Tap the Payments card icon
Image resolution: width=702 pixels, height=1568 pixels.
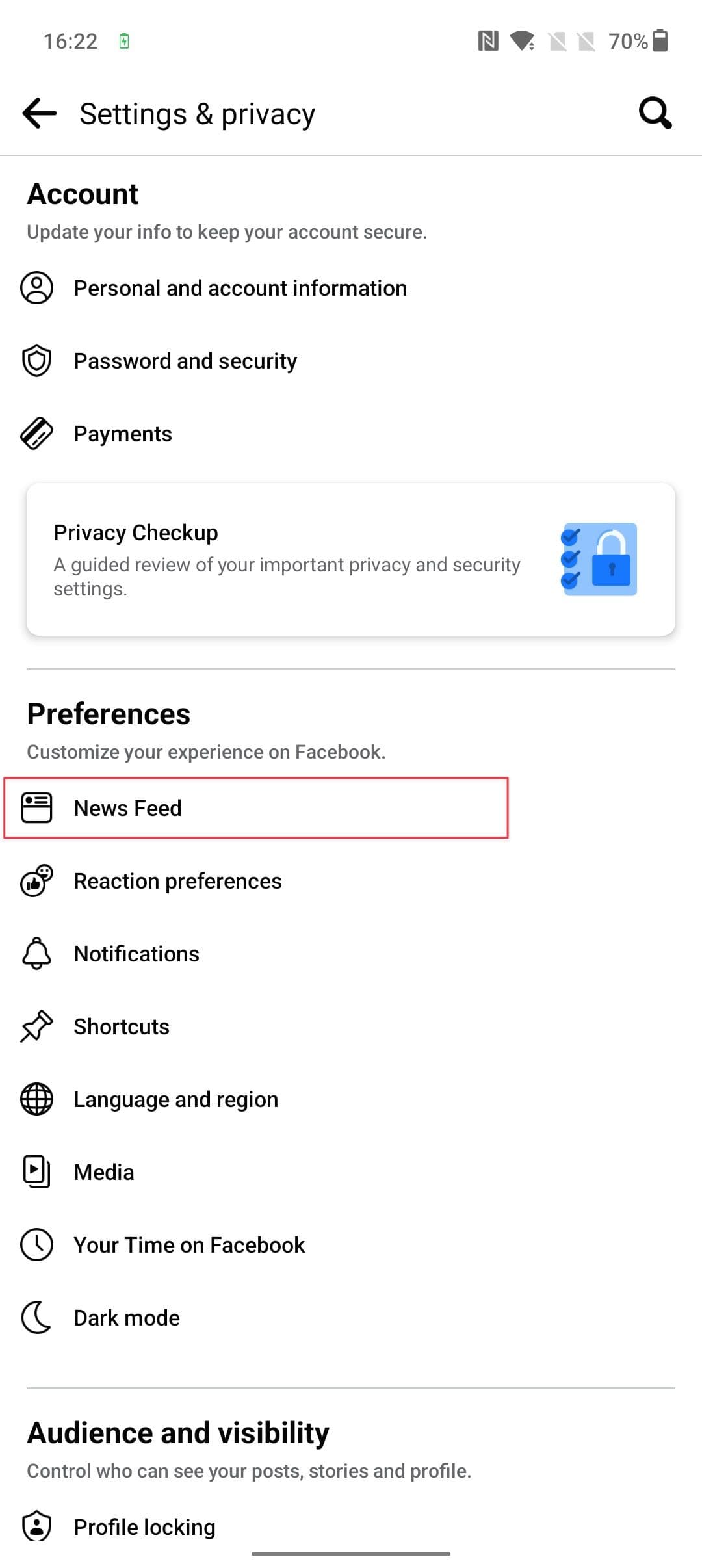(x=37, y=433)
